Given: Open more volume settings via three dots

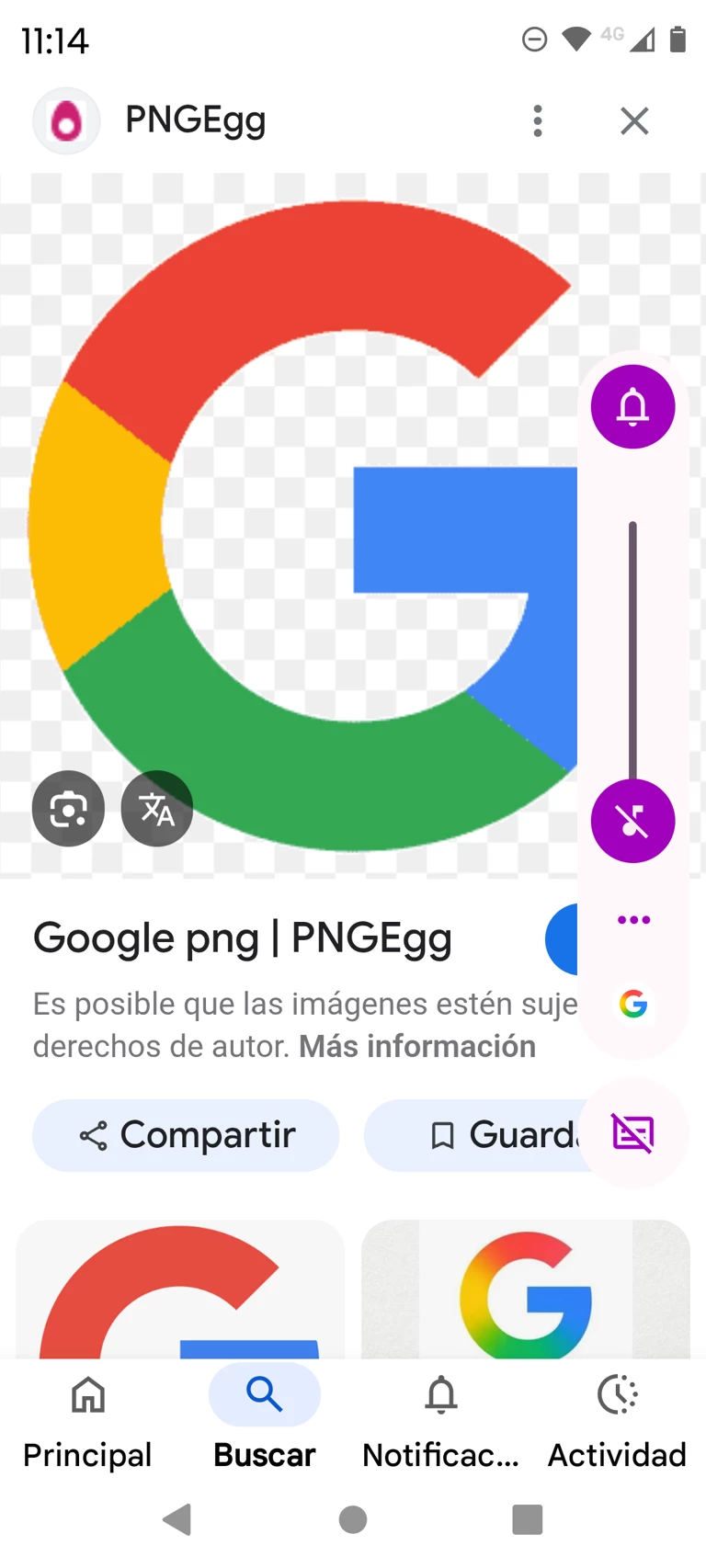Looking at the screenshot, I should pyautogui.click(x=633, y=920).
